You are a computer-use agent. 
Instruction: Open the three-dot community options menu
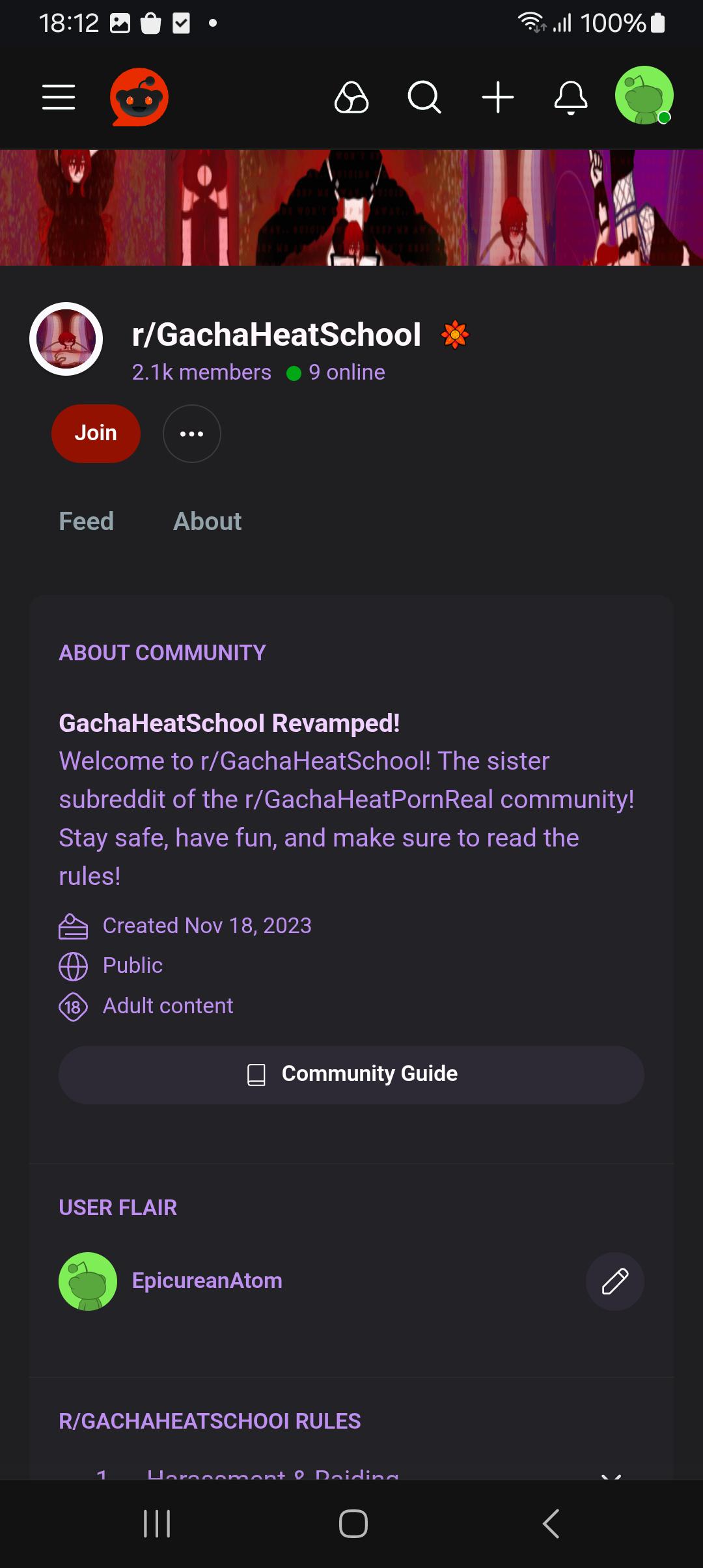point(191,434)
